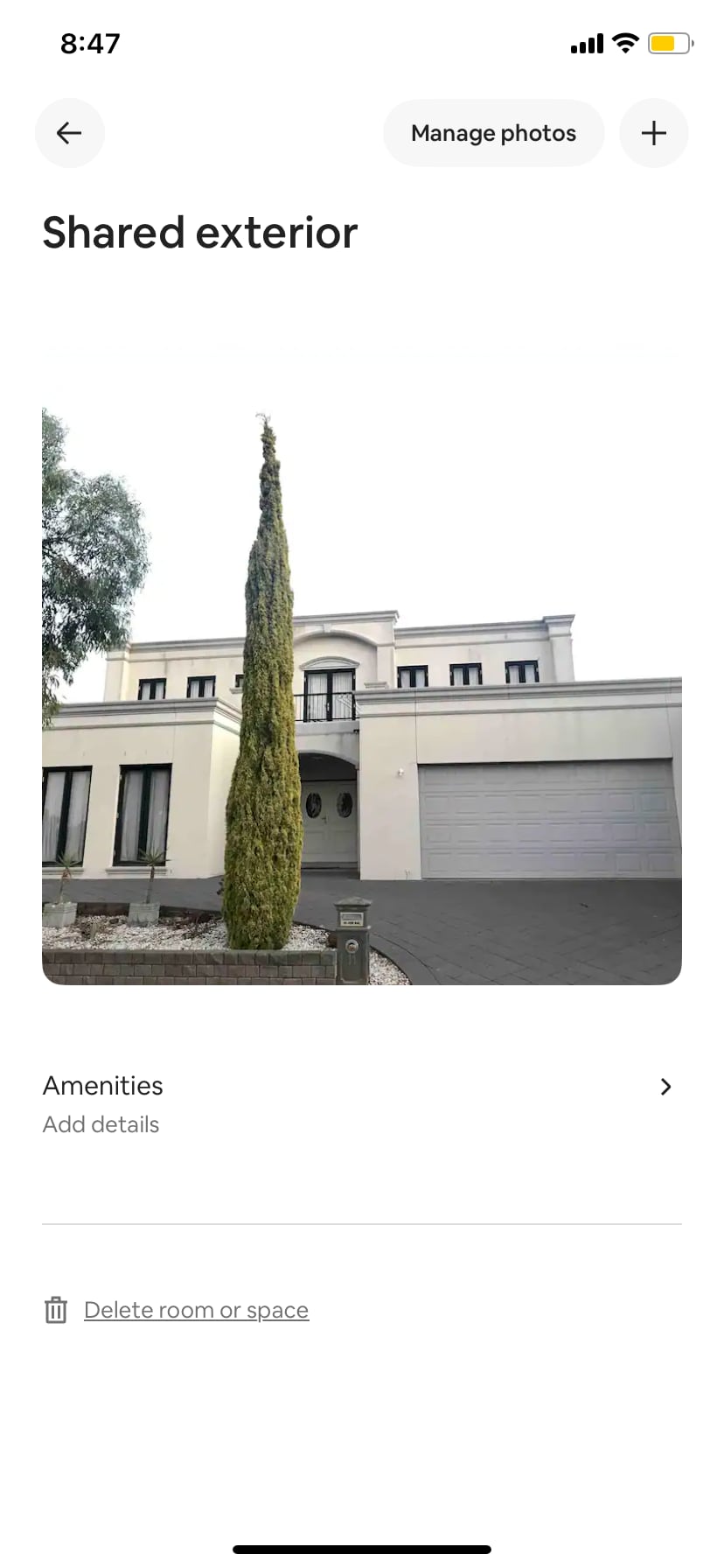This screenshot has width=724, height=1568.
Task: Open Manage photos
Action: coord(493,133)
